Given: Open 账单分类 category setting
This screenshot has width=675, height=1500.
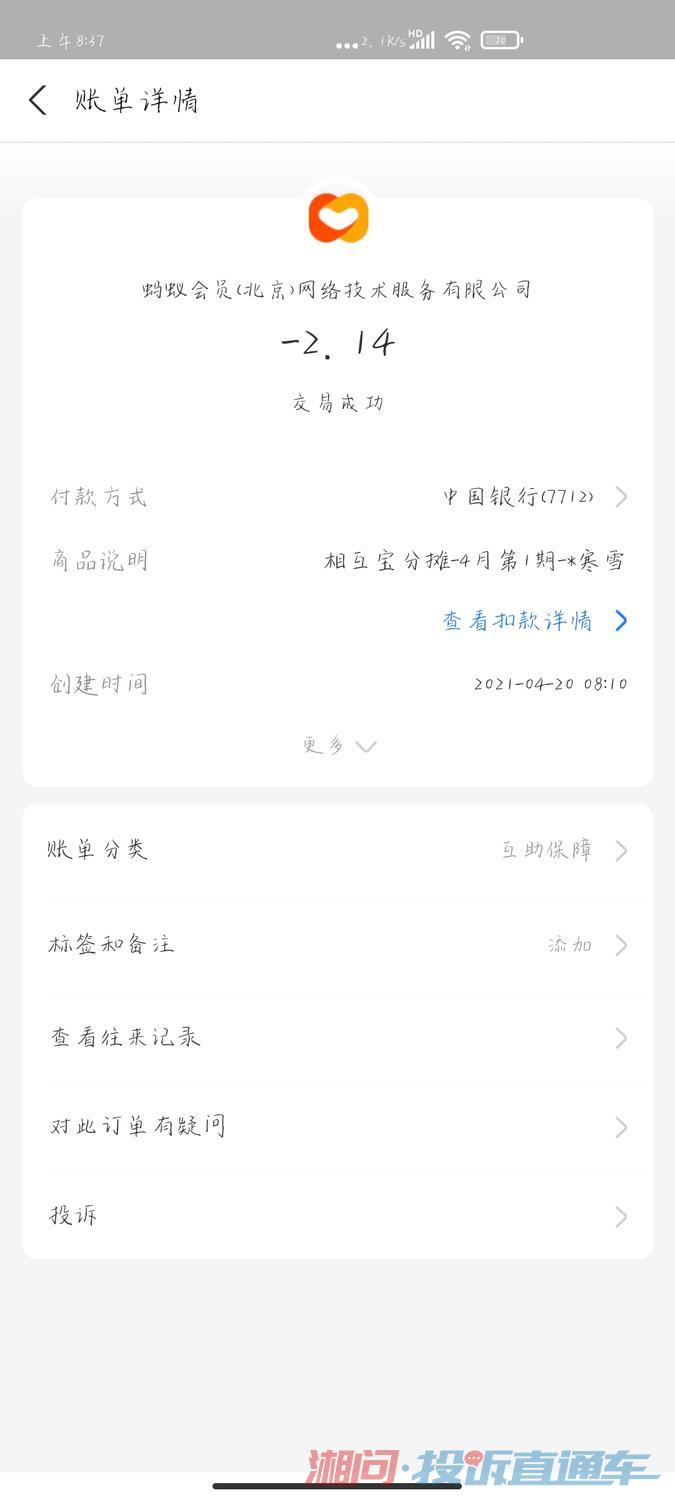Looking at the screenshot, I should click(x=337, y=851).
